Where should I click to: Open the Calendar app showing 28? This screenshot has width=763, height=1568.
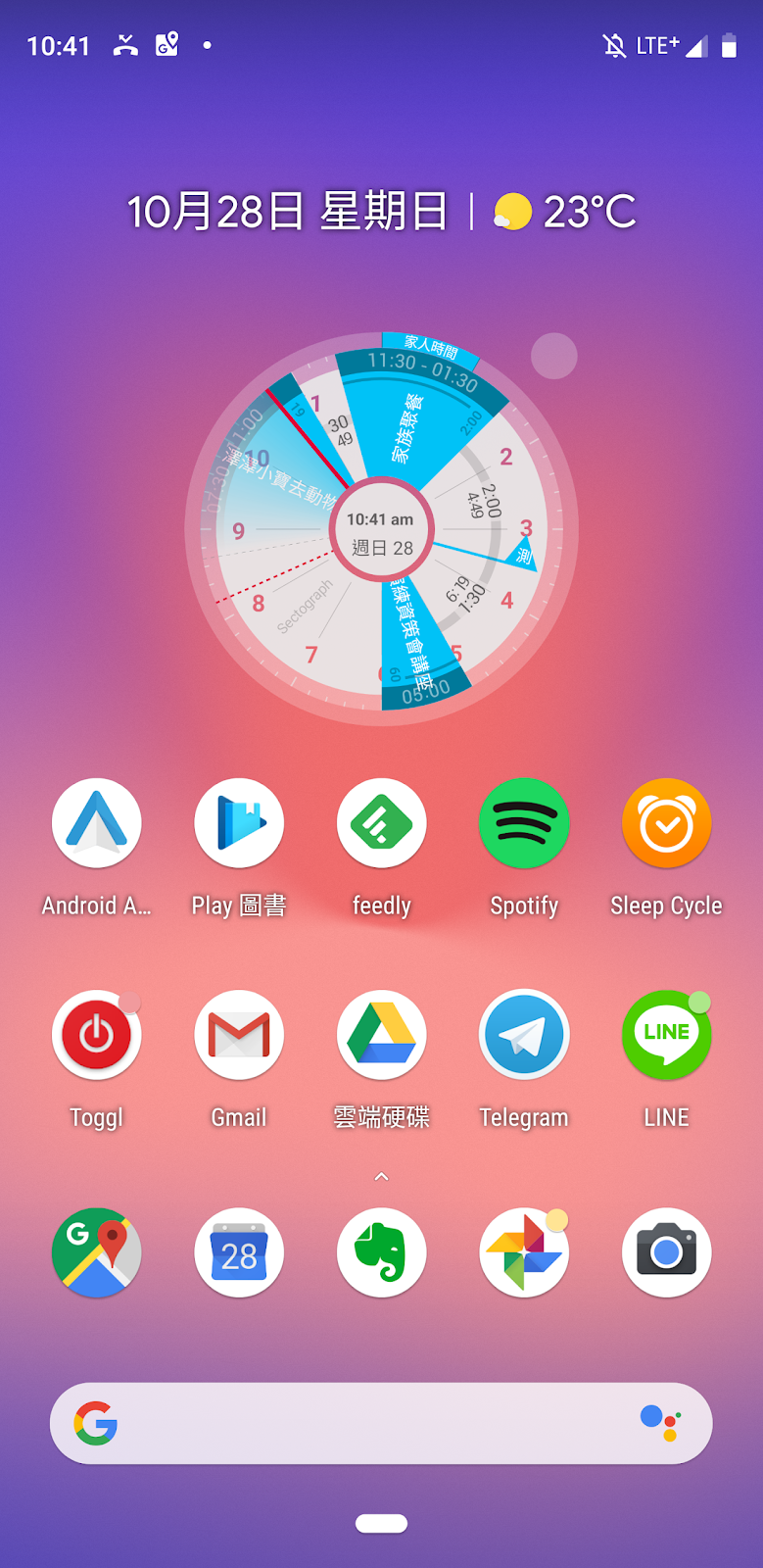[x=239, y=1252]
